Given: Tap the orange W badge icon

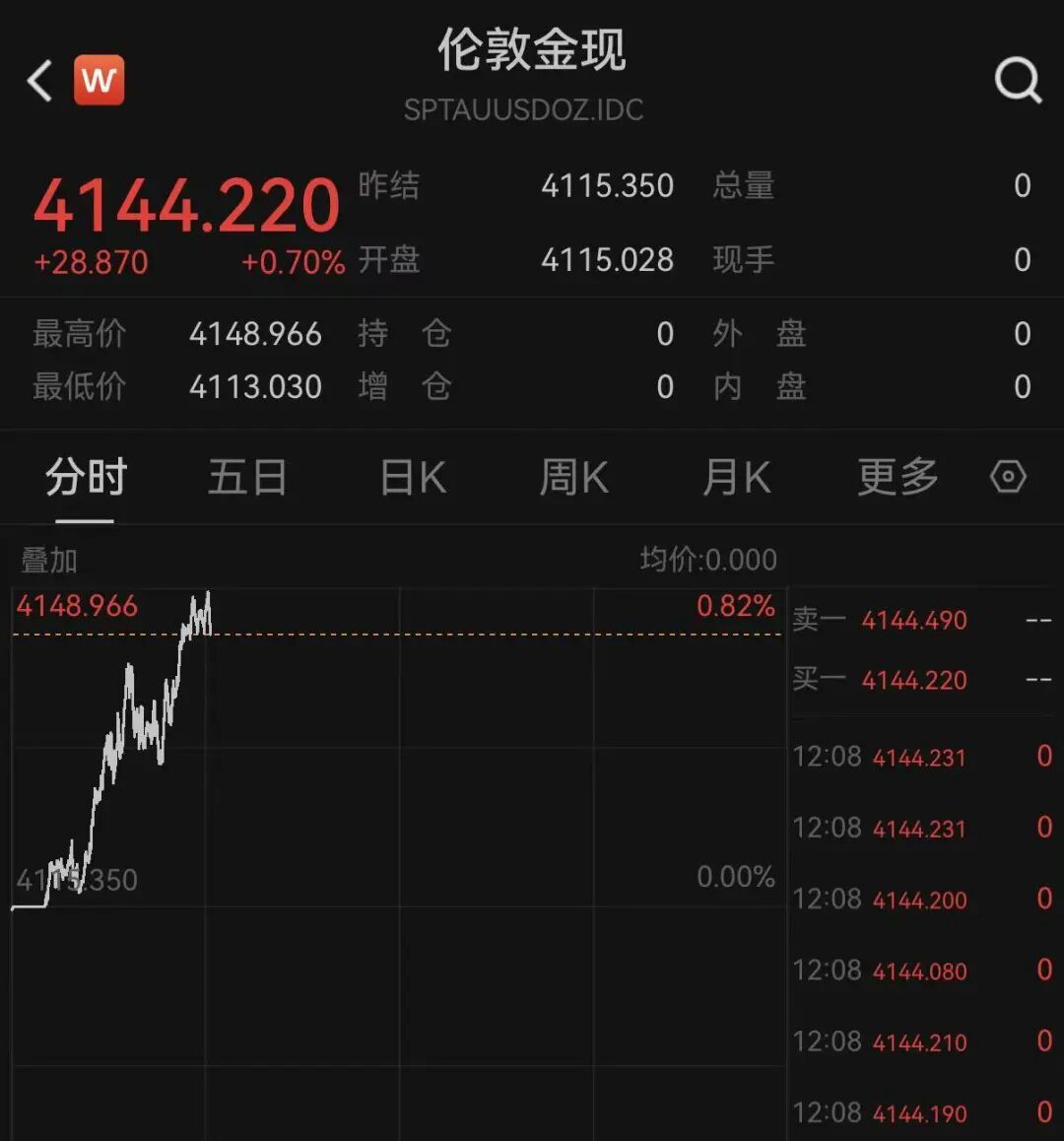Looking at the screenshot, I should click(100, 80).
